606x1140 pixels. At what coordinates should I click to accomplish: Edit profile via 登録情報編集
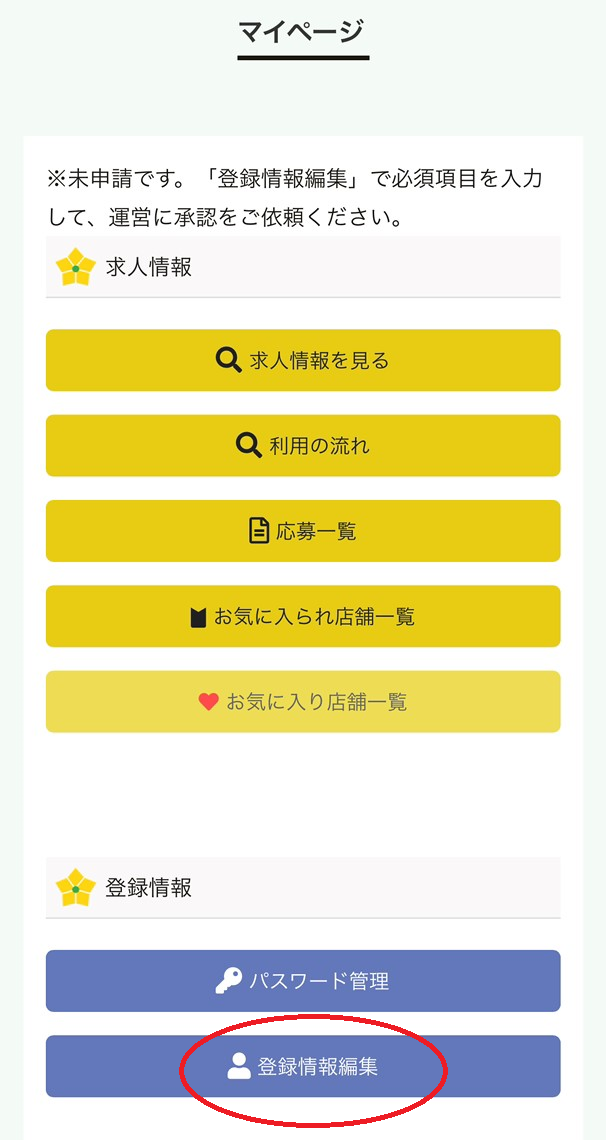click(x=303, y=1067)
